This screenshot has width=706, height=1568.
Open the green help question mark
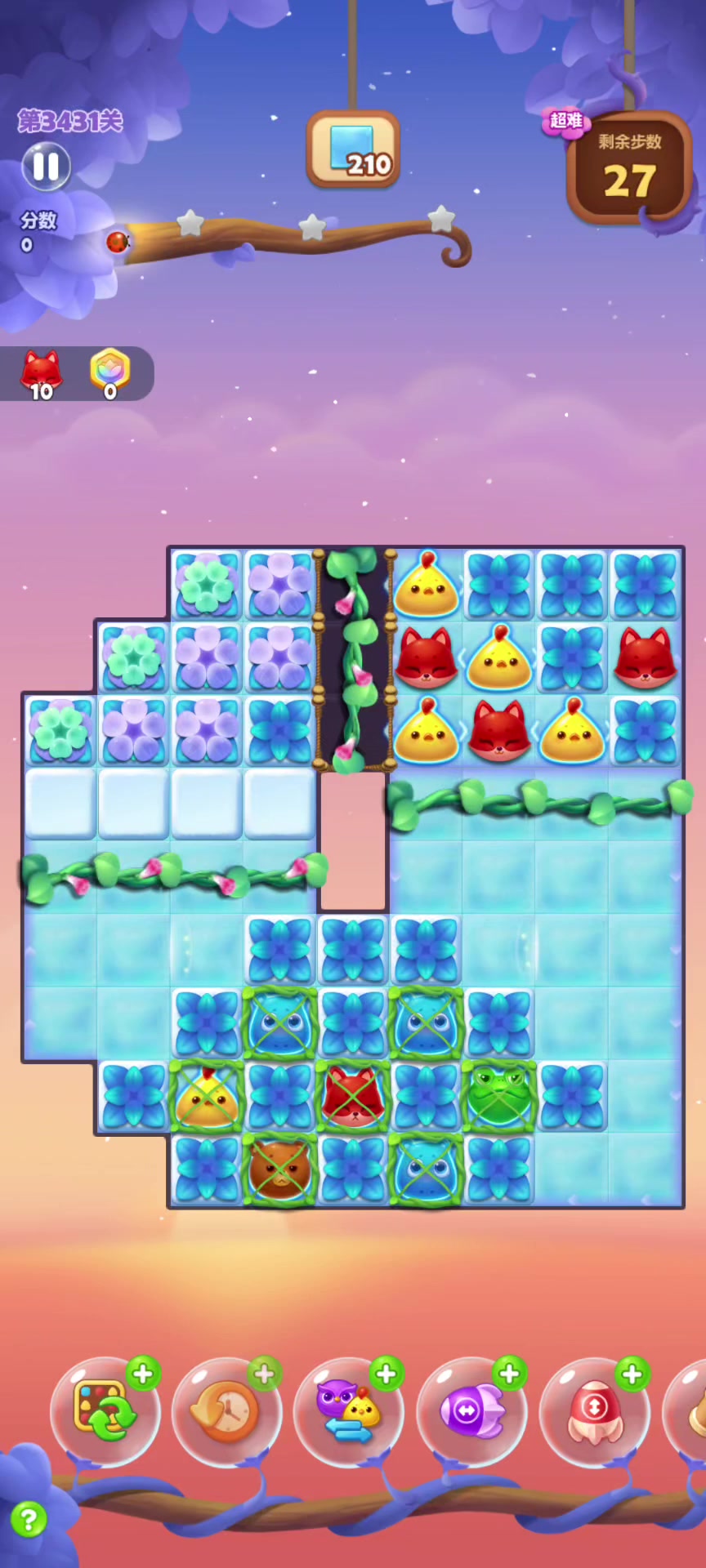pos(29,1520)
